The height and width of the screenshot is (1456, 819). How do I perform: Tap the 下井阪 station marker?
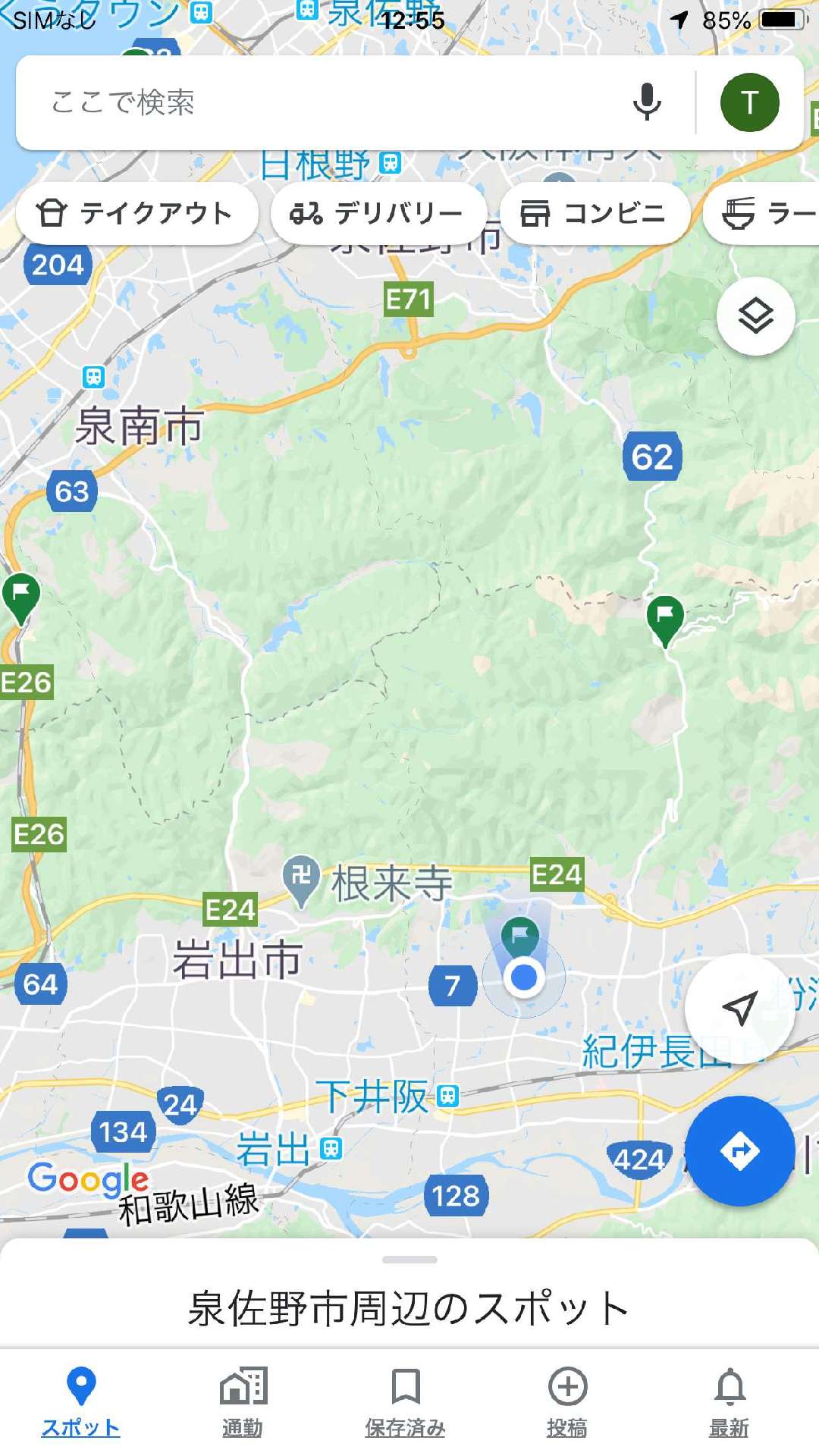pos(448,1097)
